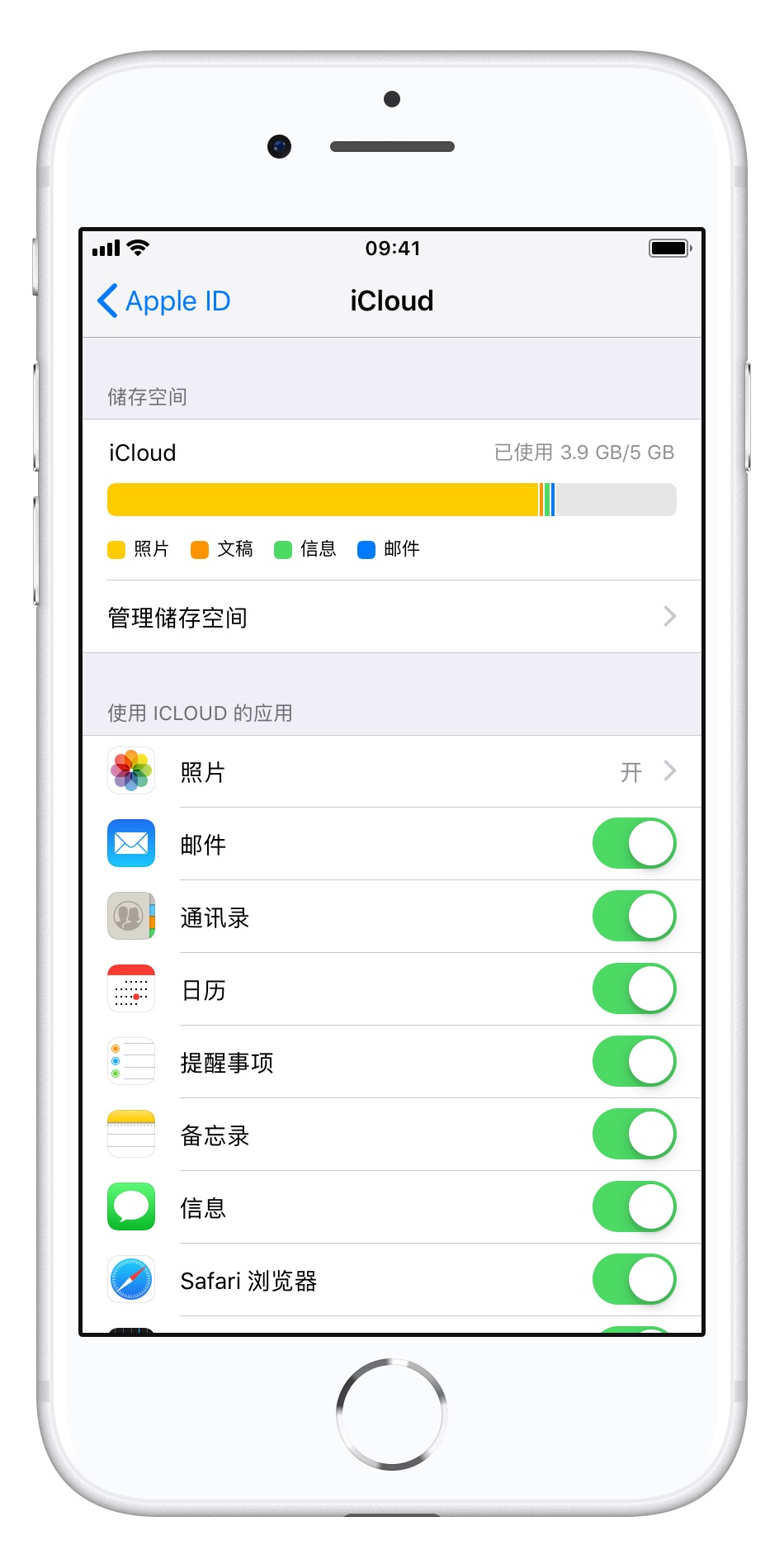Click the 信息 (Messages) app icon
The width and height of the screenshot is (784, 1564).
tap(130, 1206)
